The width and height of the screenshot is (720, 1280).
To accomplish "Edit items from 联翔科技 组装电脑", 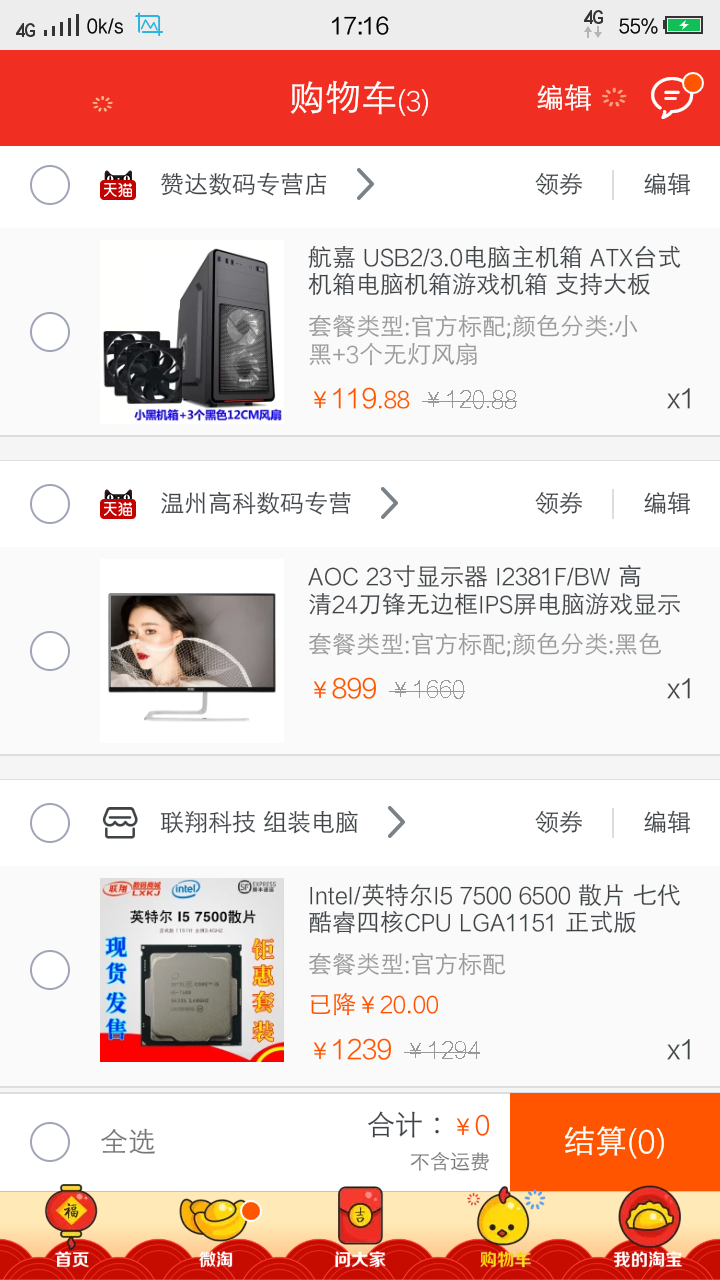I will click(667, 823).
